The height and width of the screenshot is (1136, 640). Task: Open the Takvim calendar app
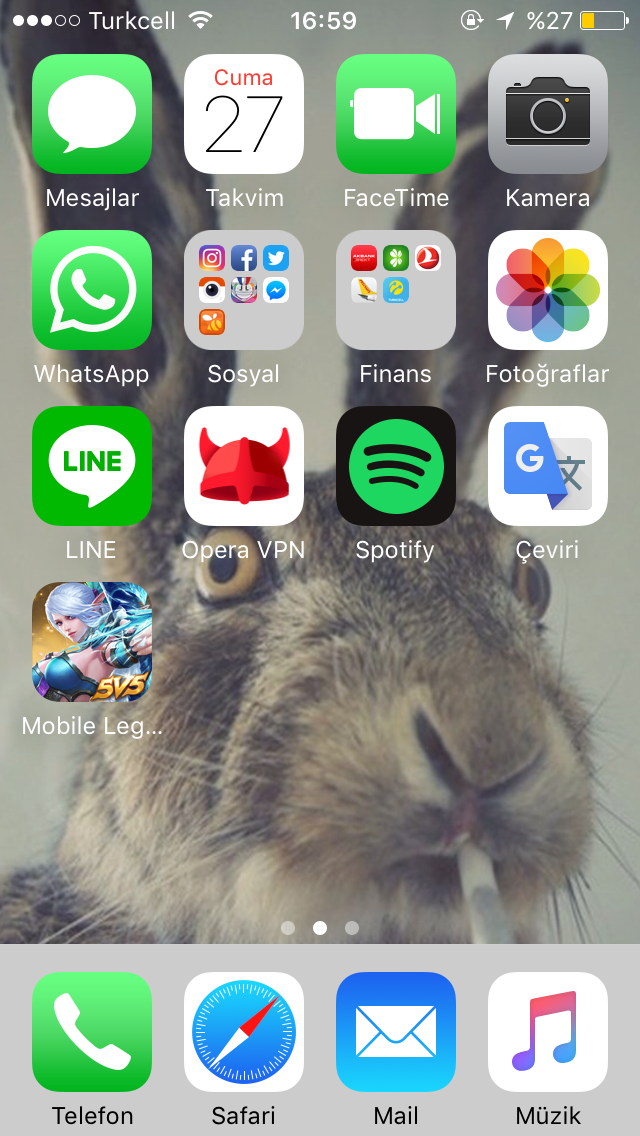244,114
